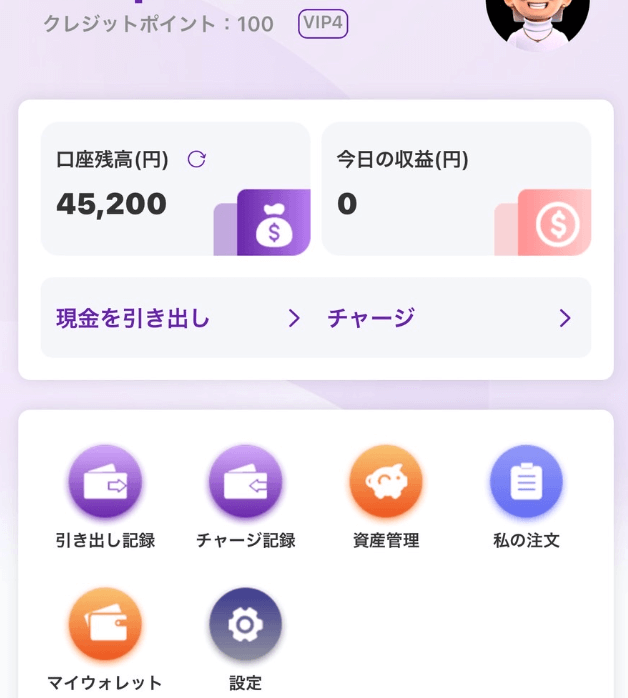Image resolution: width=628 pixels, height=698 pixels.
Task: Open 設定 settings
Action: [245, 626]
